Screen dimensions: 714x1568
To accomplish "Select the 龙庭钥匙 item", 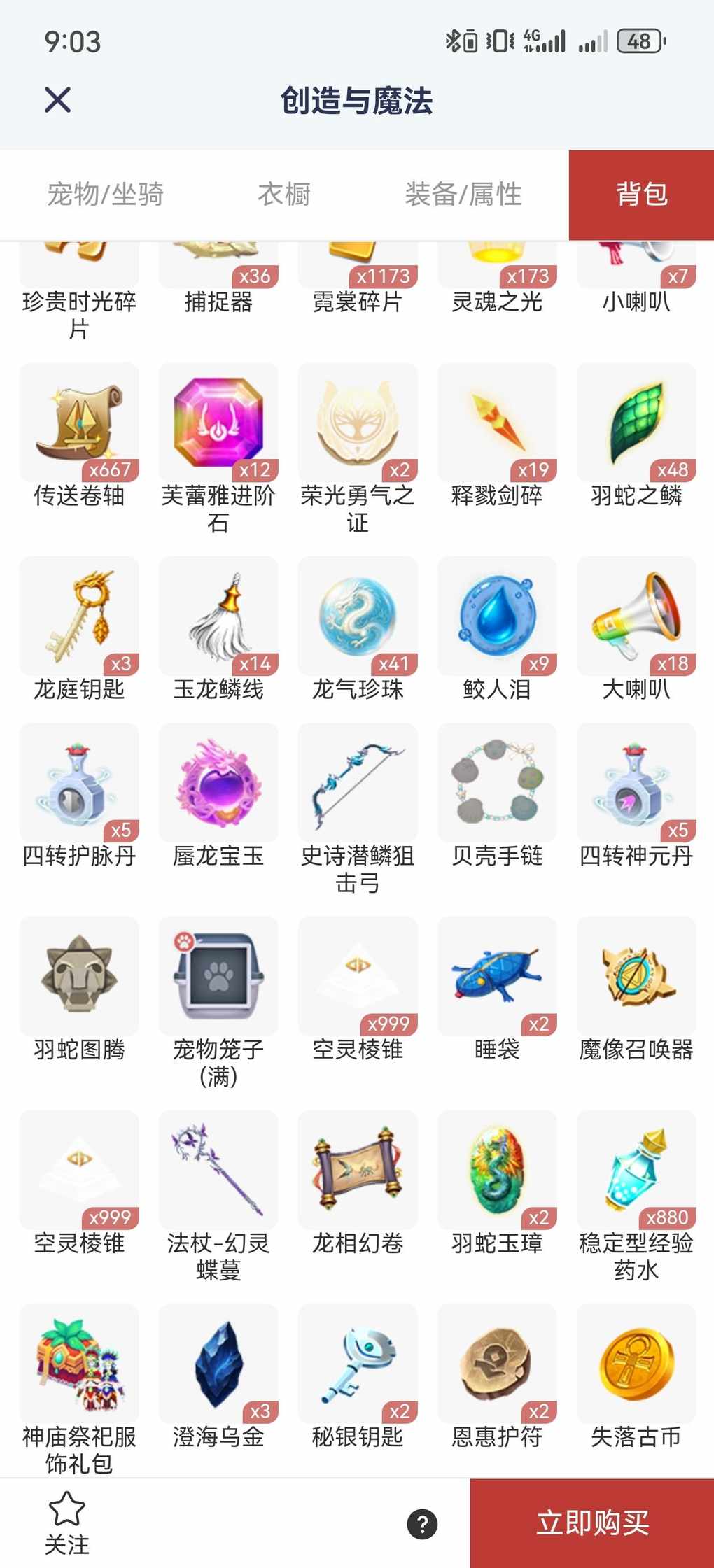I will click(79, 616).
